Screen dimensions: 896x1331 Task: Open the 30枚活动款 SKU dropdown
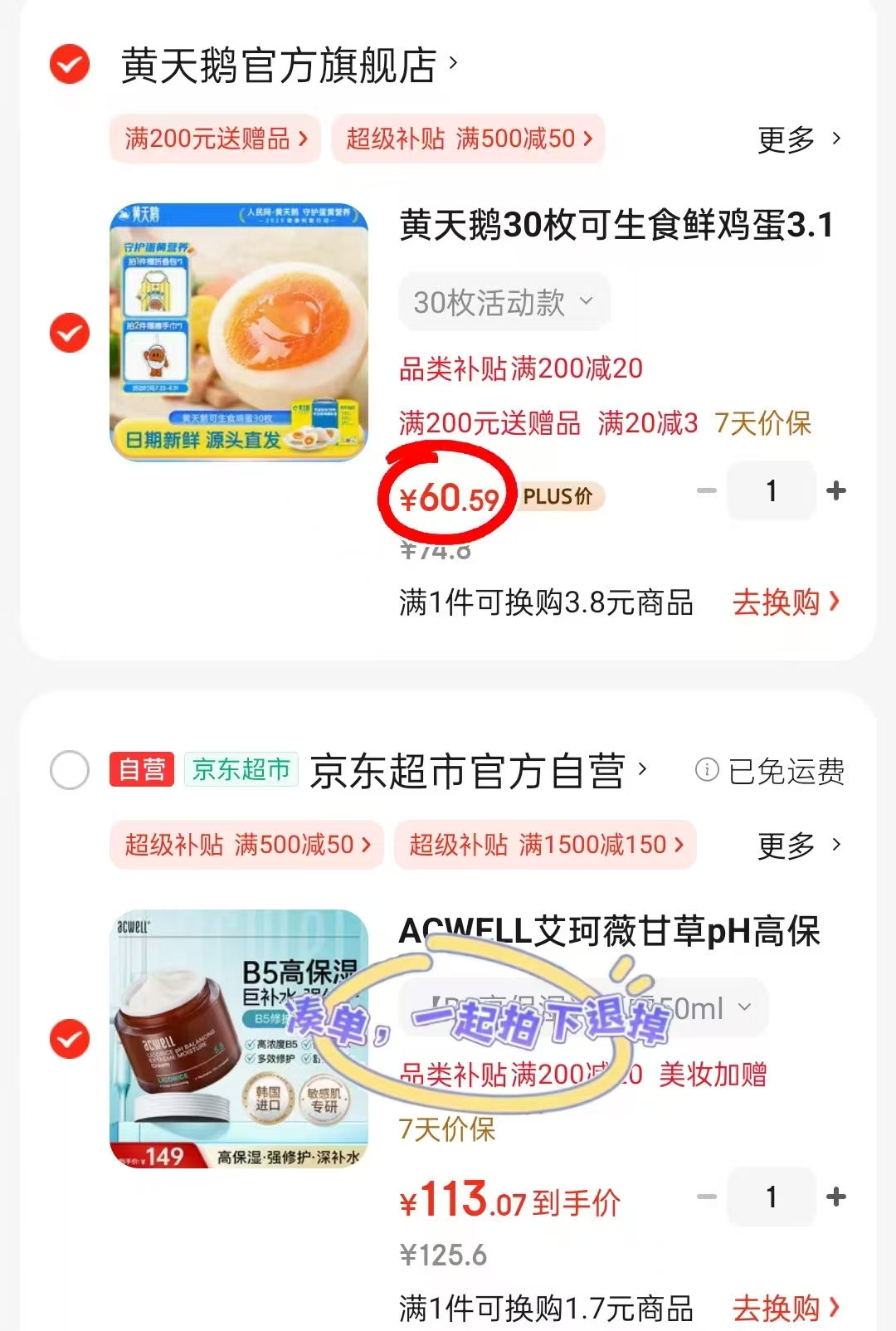504,302
